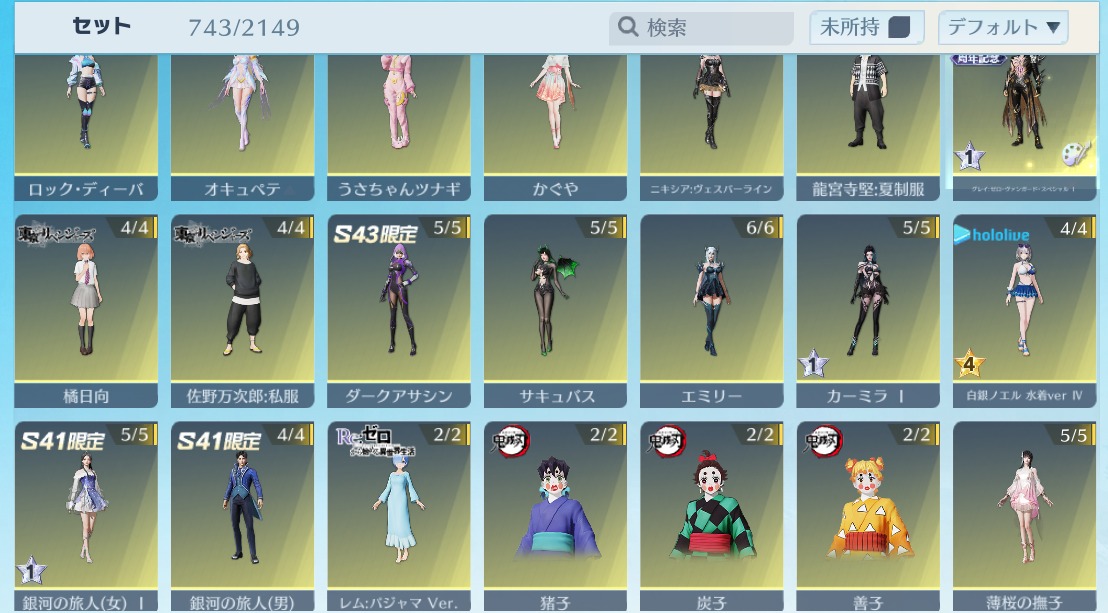Open the レム:パジャマ Ver. set
This screenshot has height=613, width=1108.
point(398,515)
